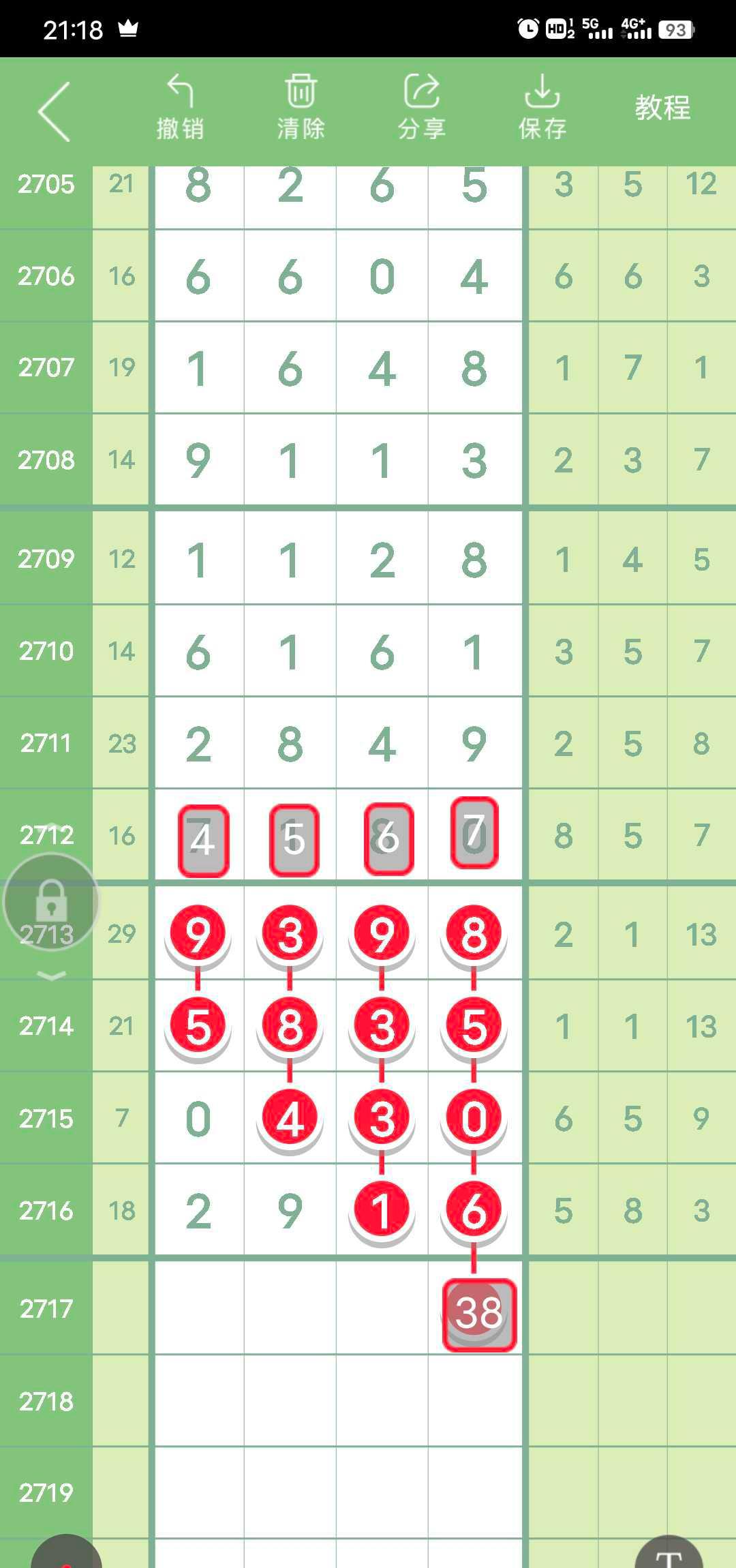736x1568 pixels.
Task: Go back using the top-left arrow
Action: tap(55, 112)
